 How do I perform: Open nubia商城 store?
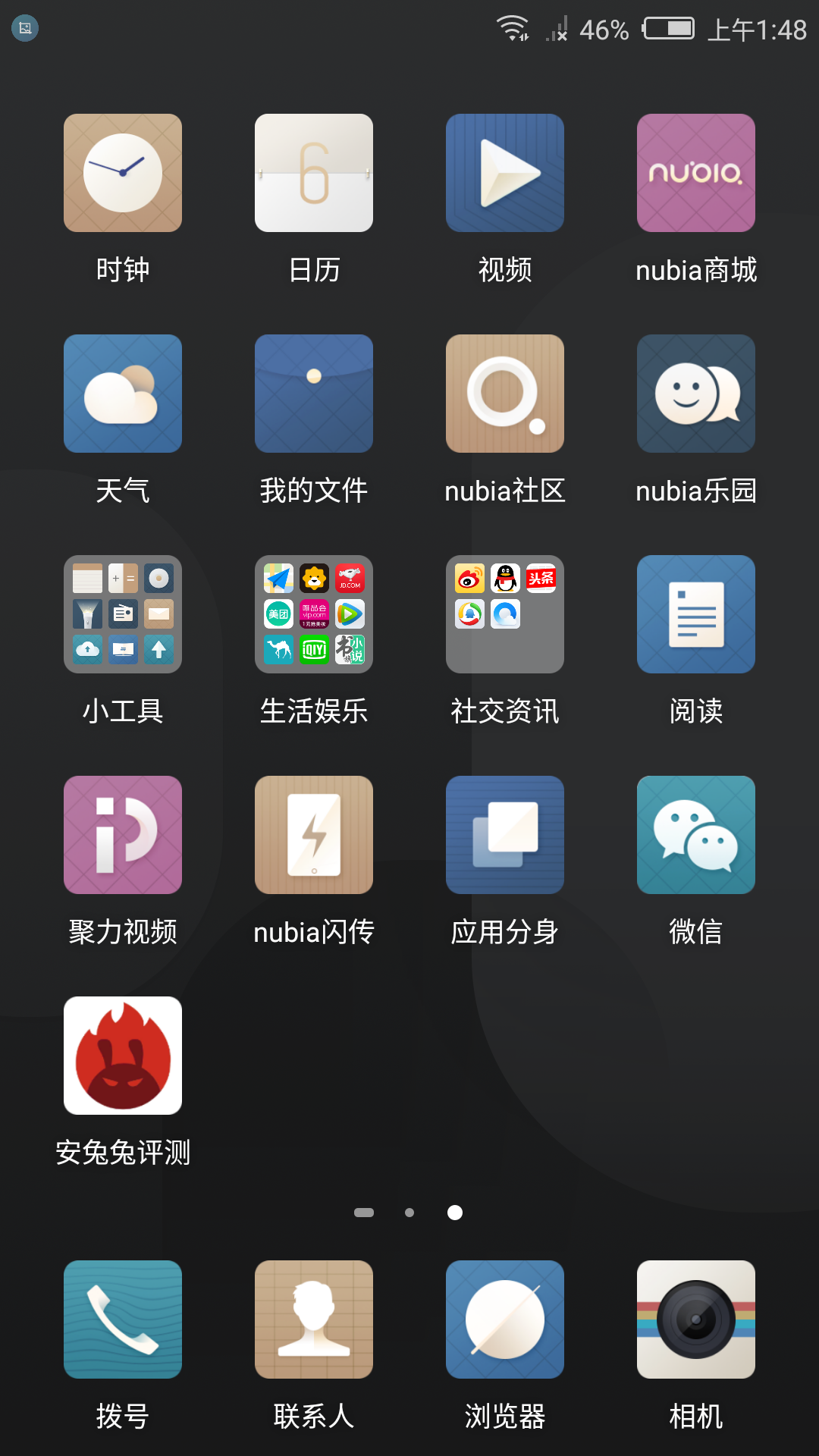click(x=696, y=173)
